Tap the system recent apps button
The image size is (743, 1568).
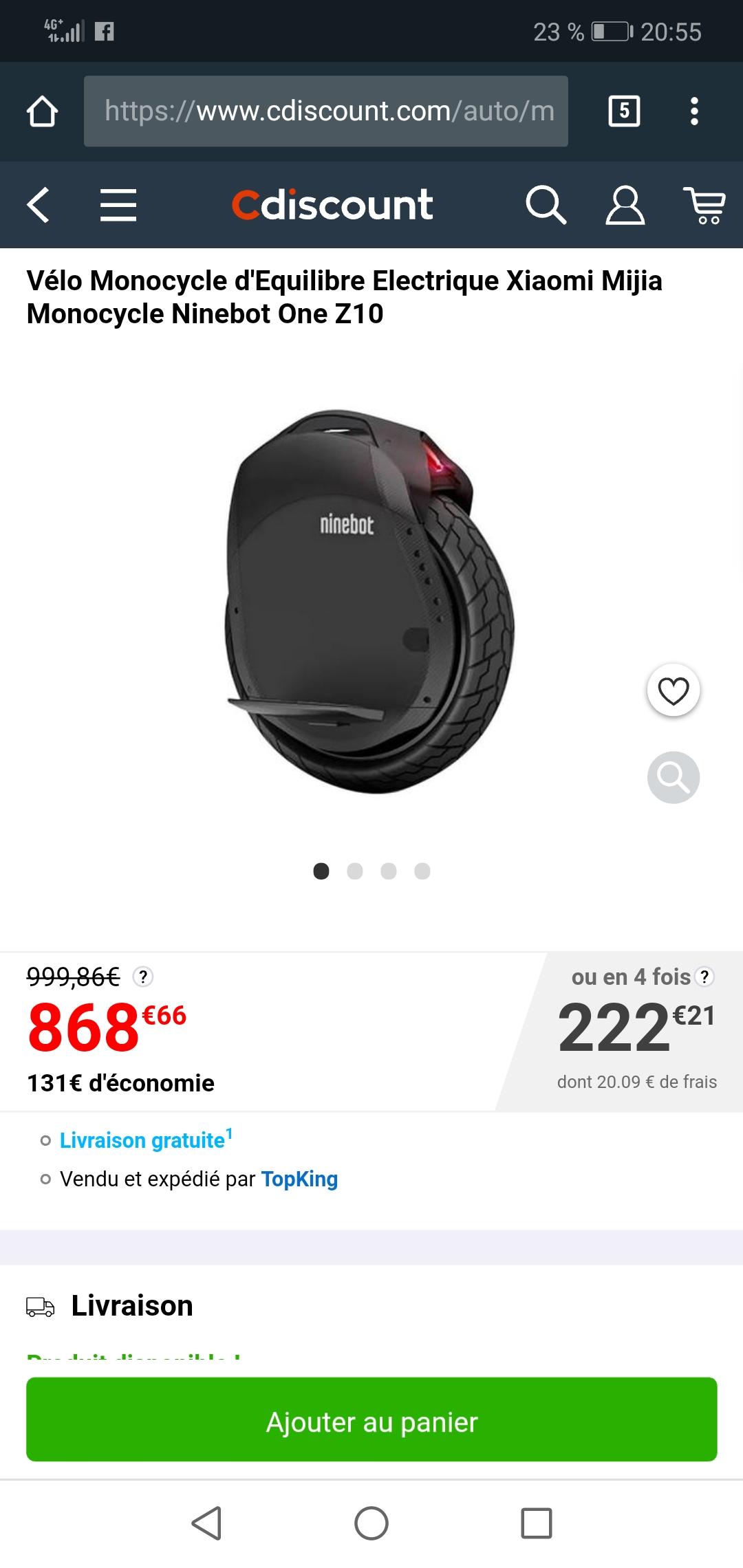click(x=537, y=1523)
